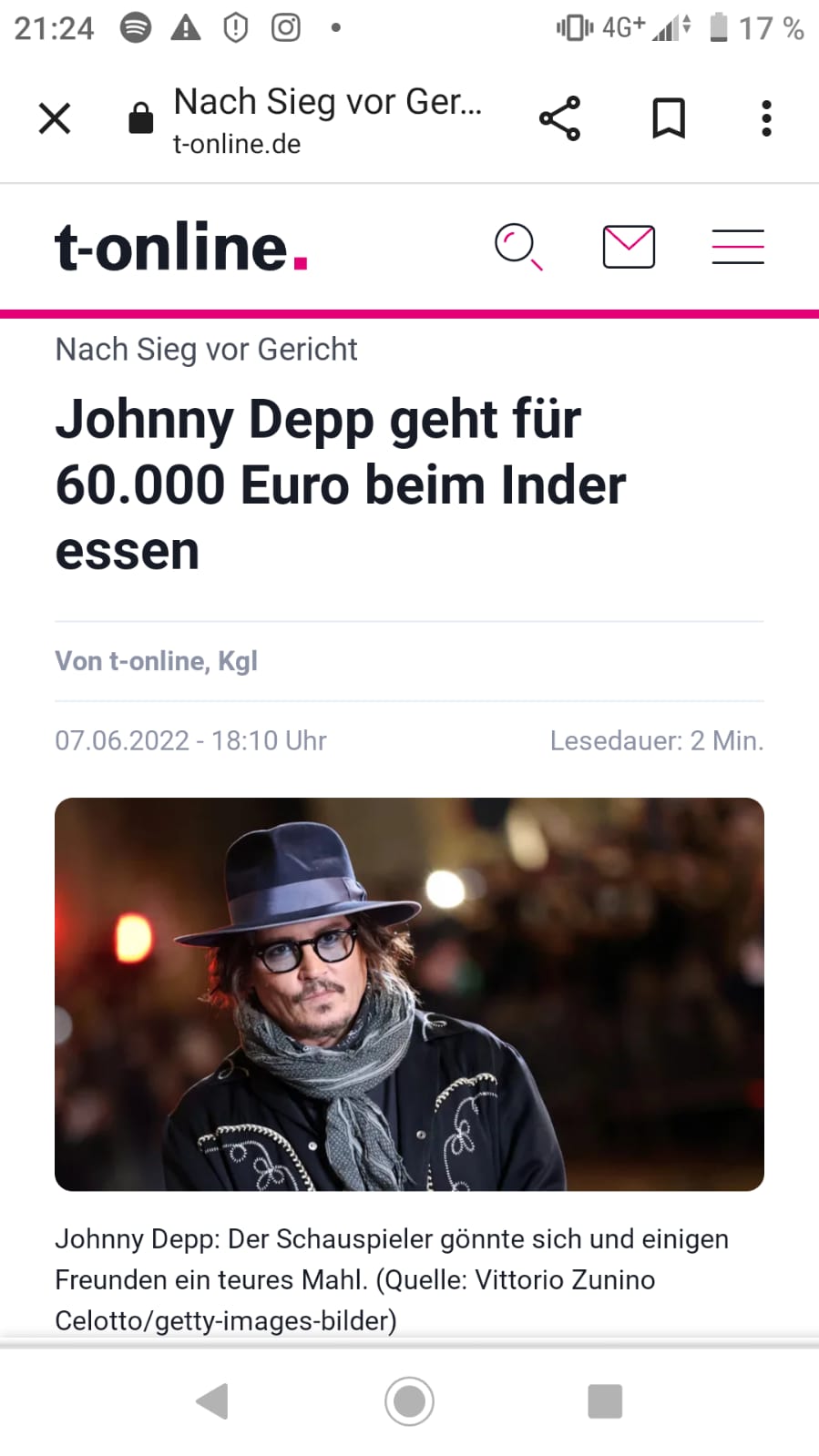This screenshot has height=1456, width=819.
Task: Open the recent apps overview
Action: tap(605, 1401)
